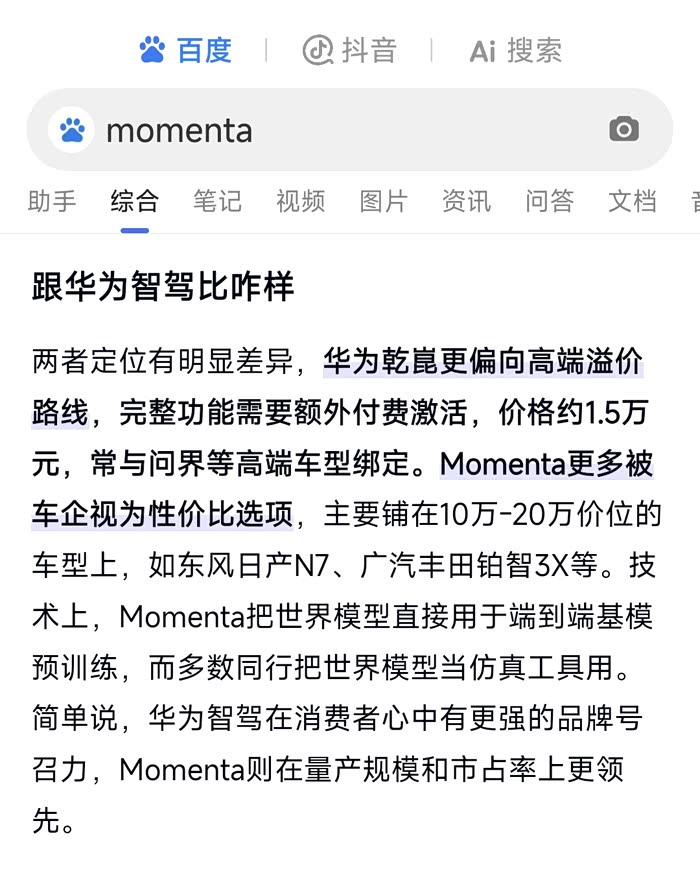This screenshot has width=700, height=880.
Task: Open the 问答 tab
Action: 550,201
